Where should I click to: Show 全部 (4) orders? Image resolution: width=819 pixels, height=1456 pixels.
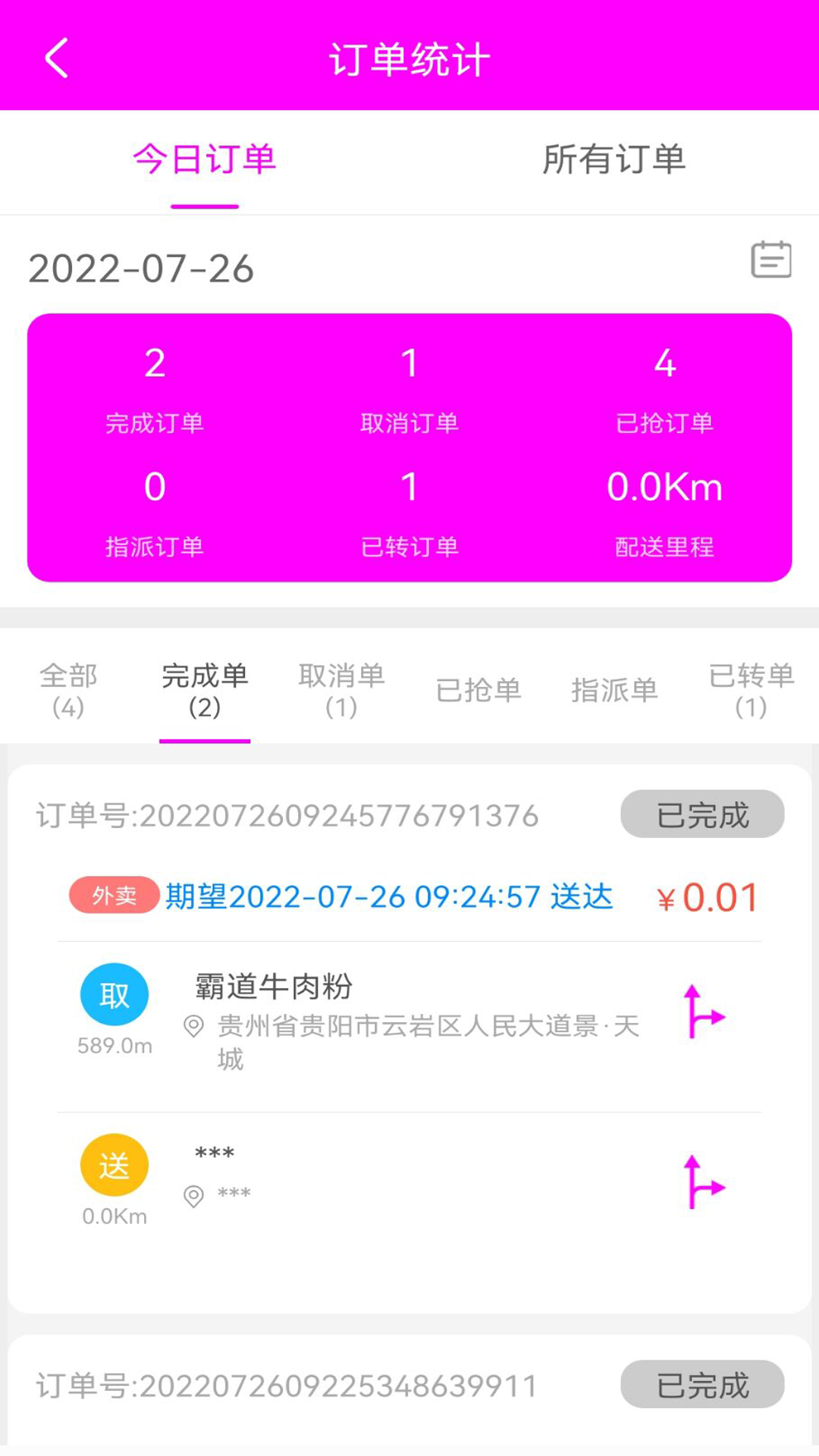click(x=68, y=690)
